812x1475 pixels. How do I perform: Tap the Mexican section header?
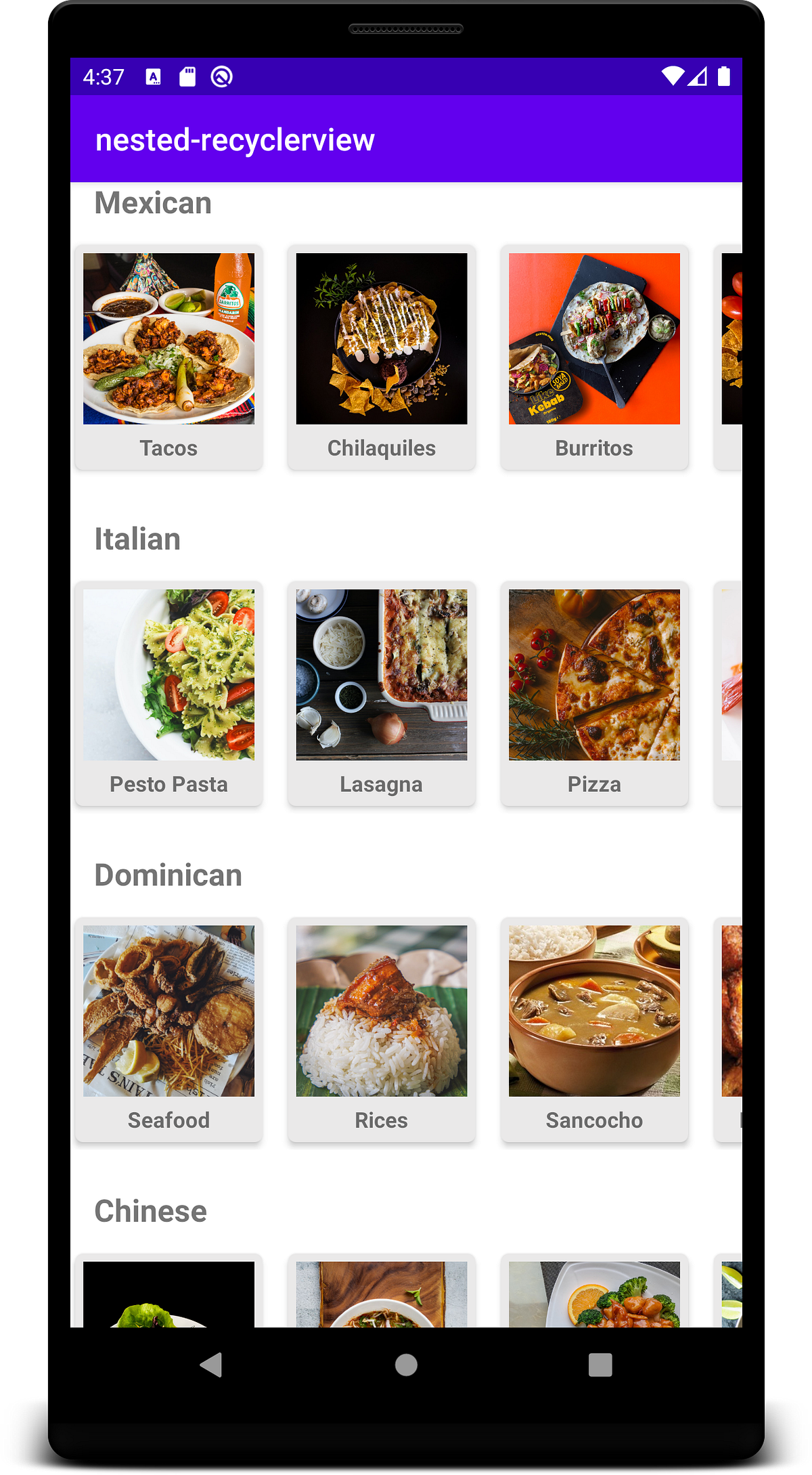coord(153,202)
